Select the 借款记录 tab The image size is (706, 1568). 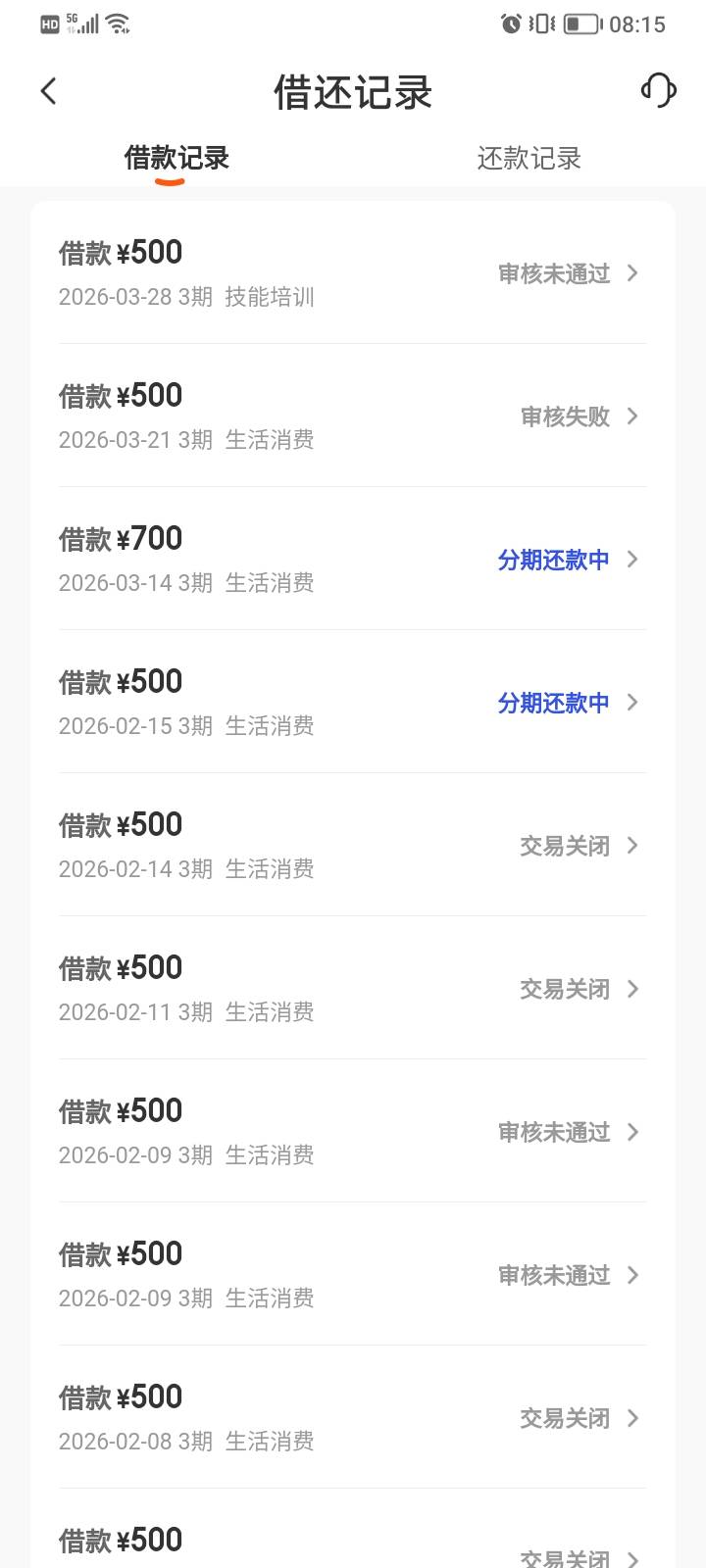click(176, 158)
